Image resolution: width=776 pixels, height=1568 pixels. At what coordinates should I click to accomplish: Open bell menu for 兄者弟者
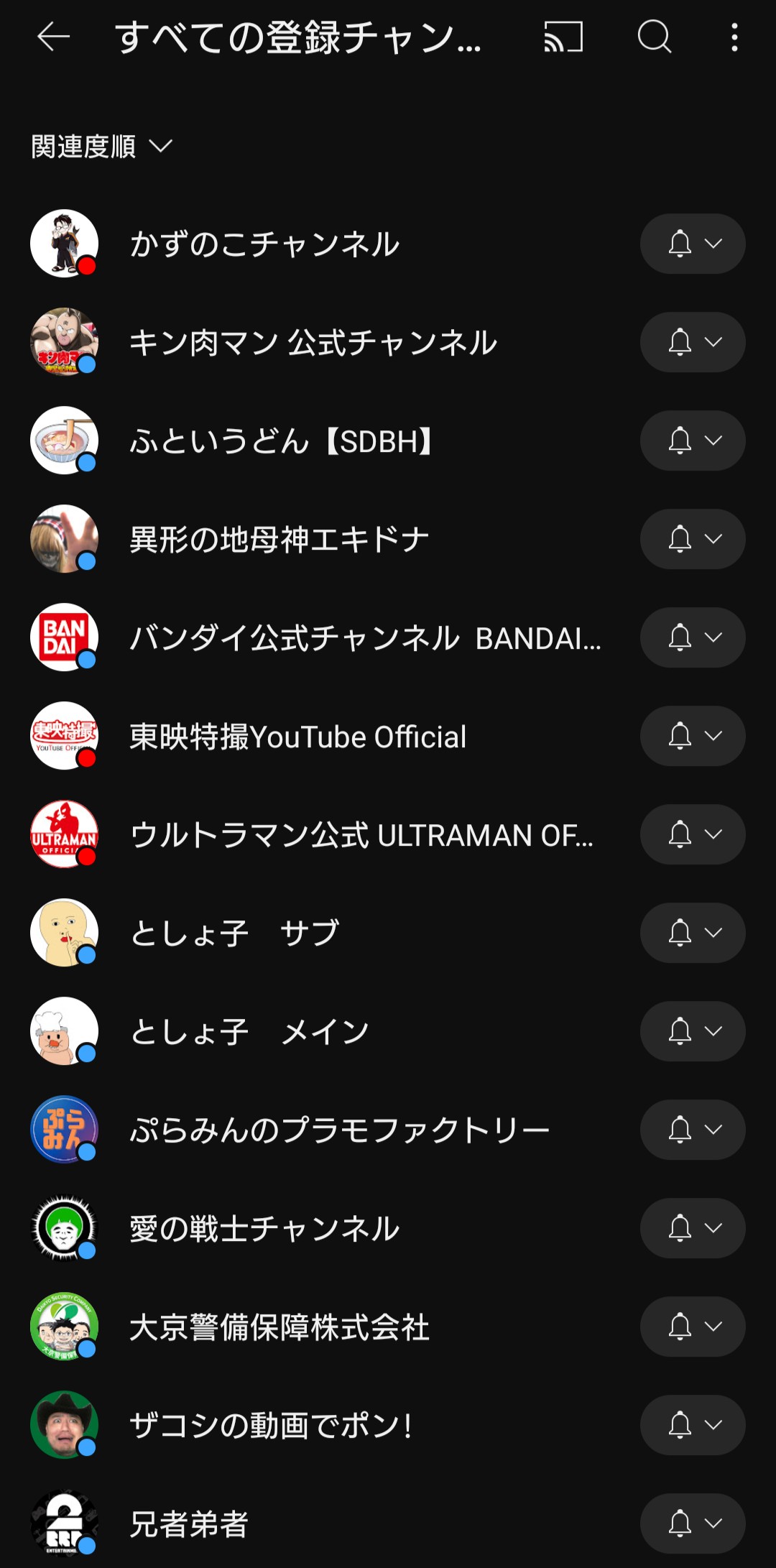[x=693, y=1523]
